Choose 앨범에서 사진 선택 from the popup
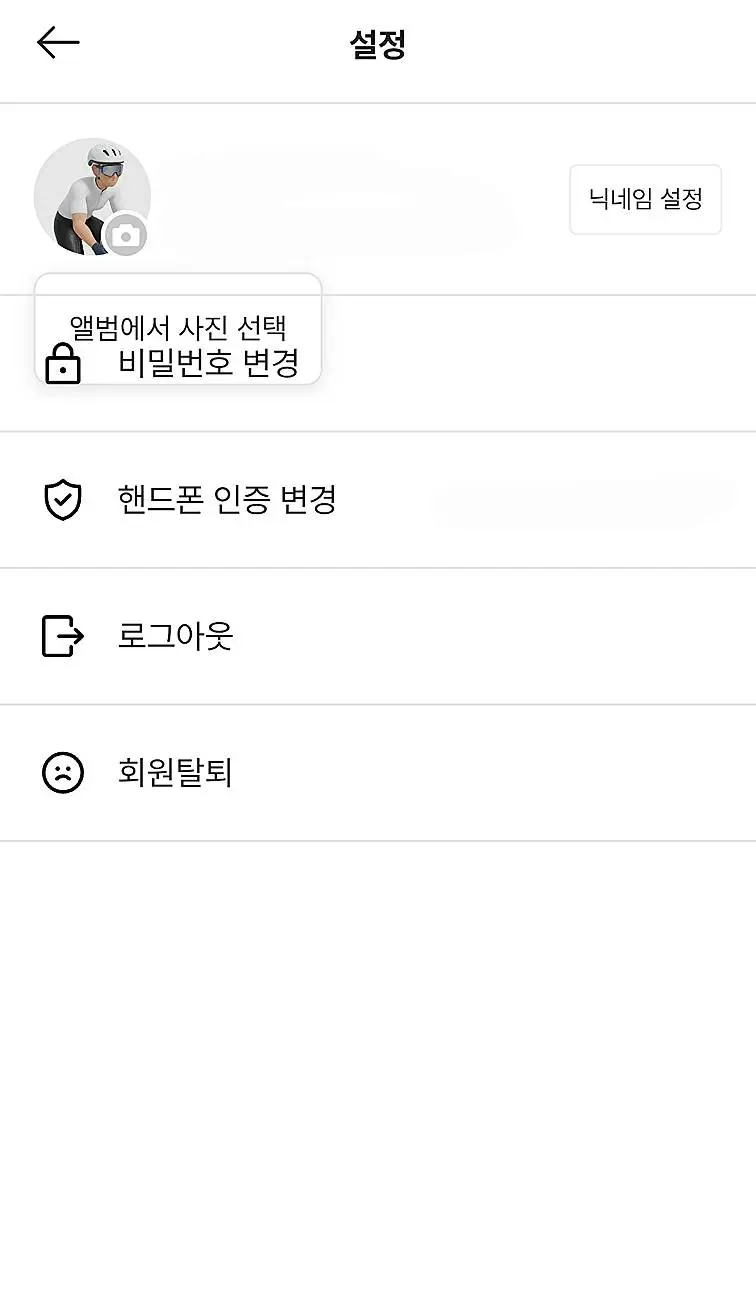 click(178, 328)
